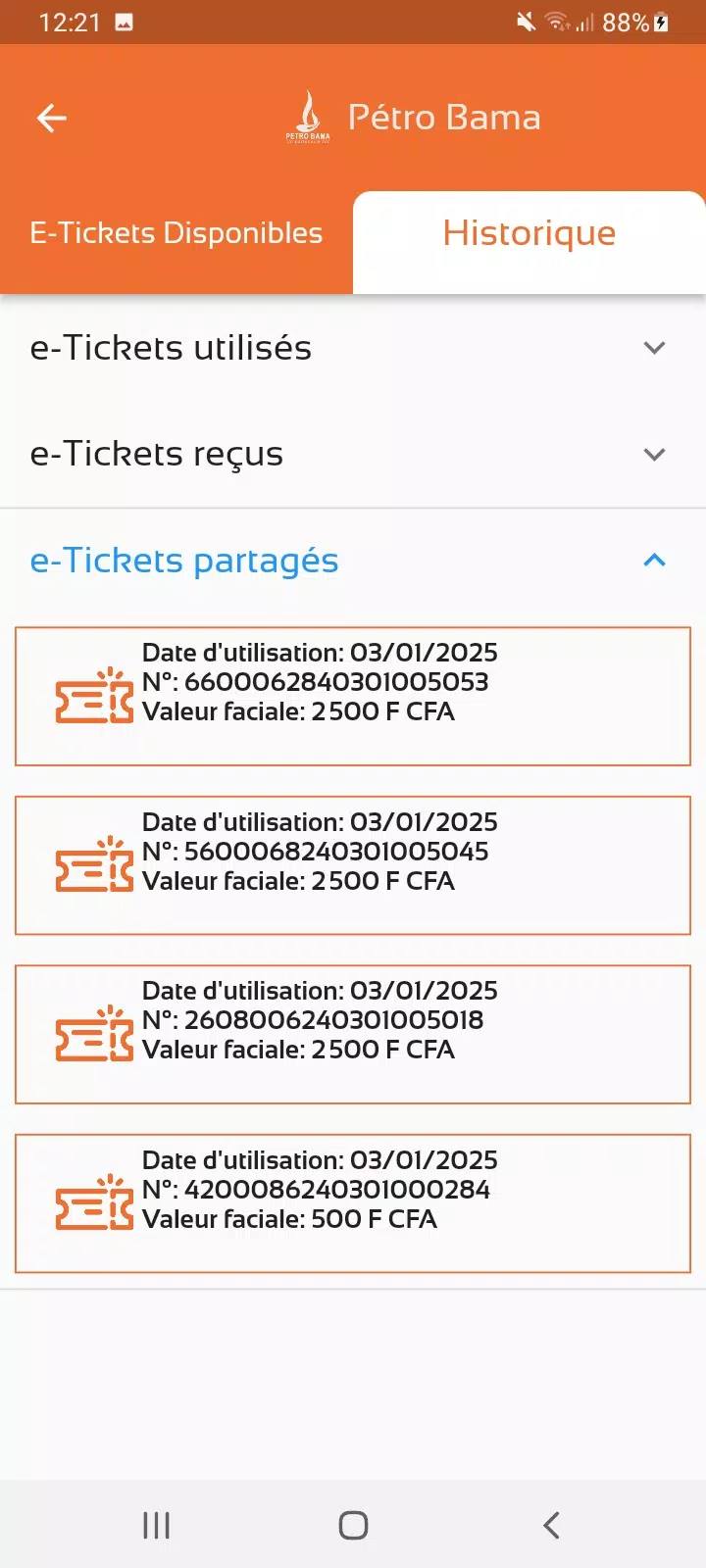
Task: Open ticket N° 2608006240301005018
Action: point(353,1034)
